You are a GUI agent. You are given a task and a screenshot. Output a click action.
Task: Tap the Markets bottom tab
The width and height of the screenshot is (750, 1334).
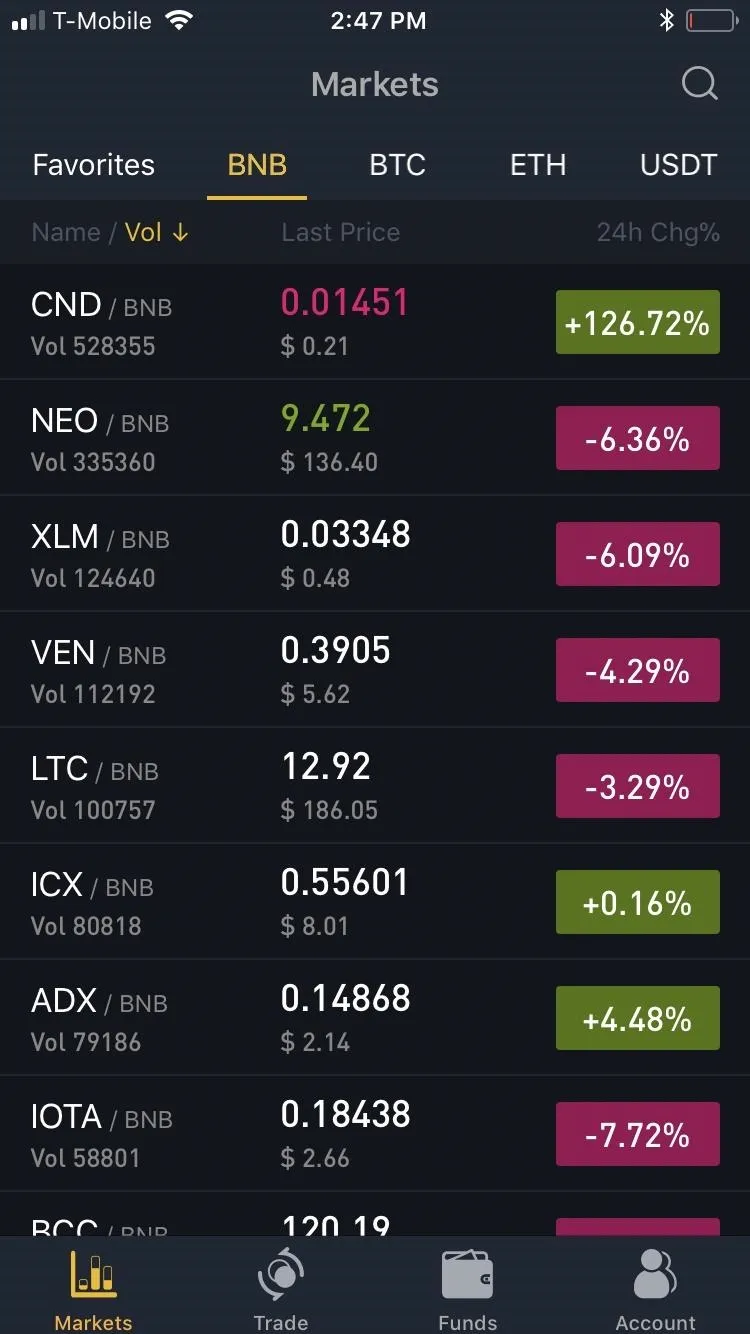[93, 1288]
